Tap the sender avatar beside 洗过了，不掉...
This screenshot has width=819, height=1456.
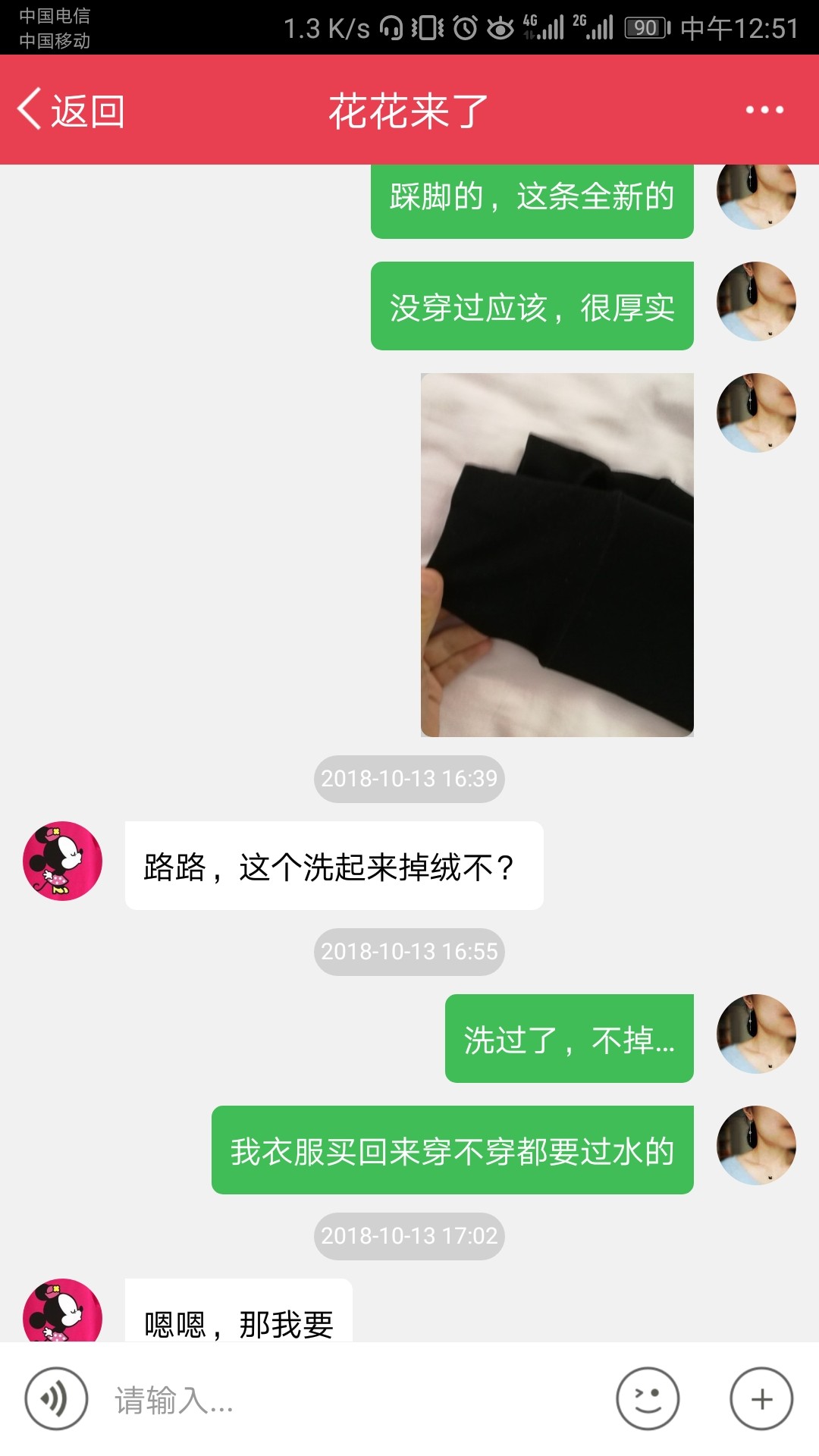click(756, 1034)
